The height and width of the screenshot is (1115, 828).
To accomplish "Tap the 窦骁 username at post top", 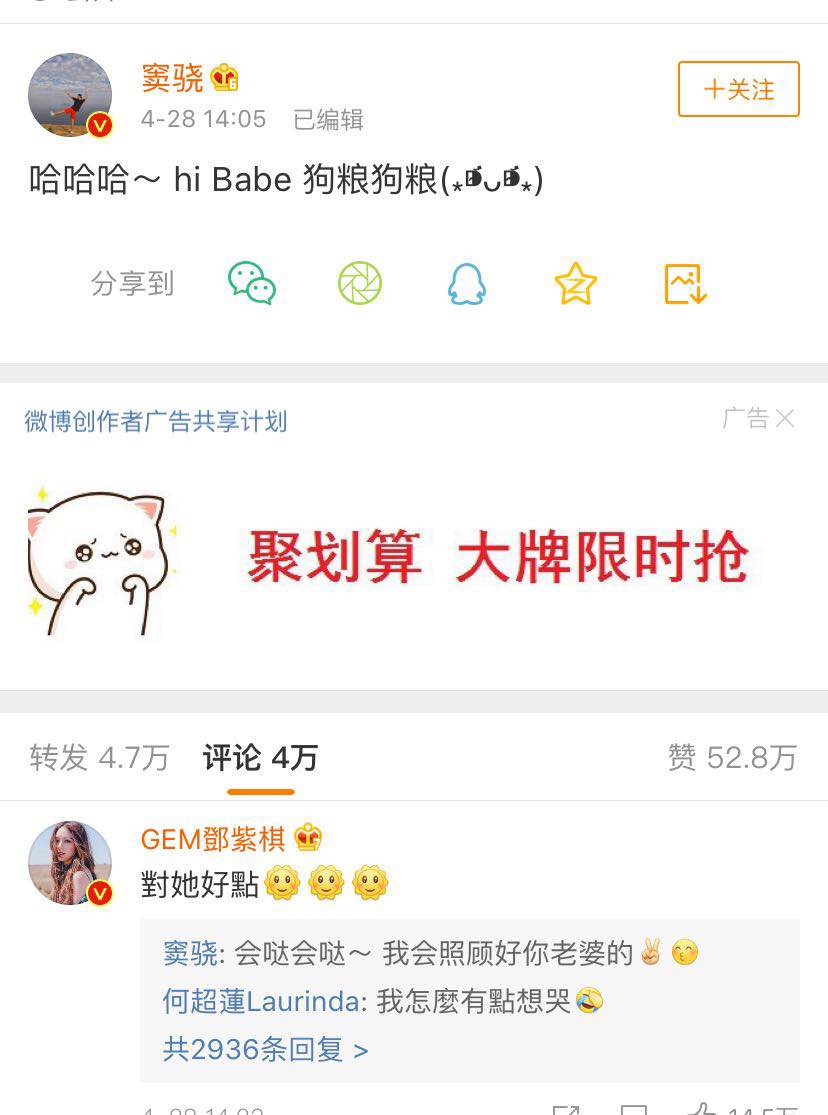I will [172, 78].
